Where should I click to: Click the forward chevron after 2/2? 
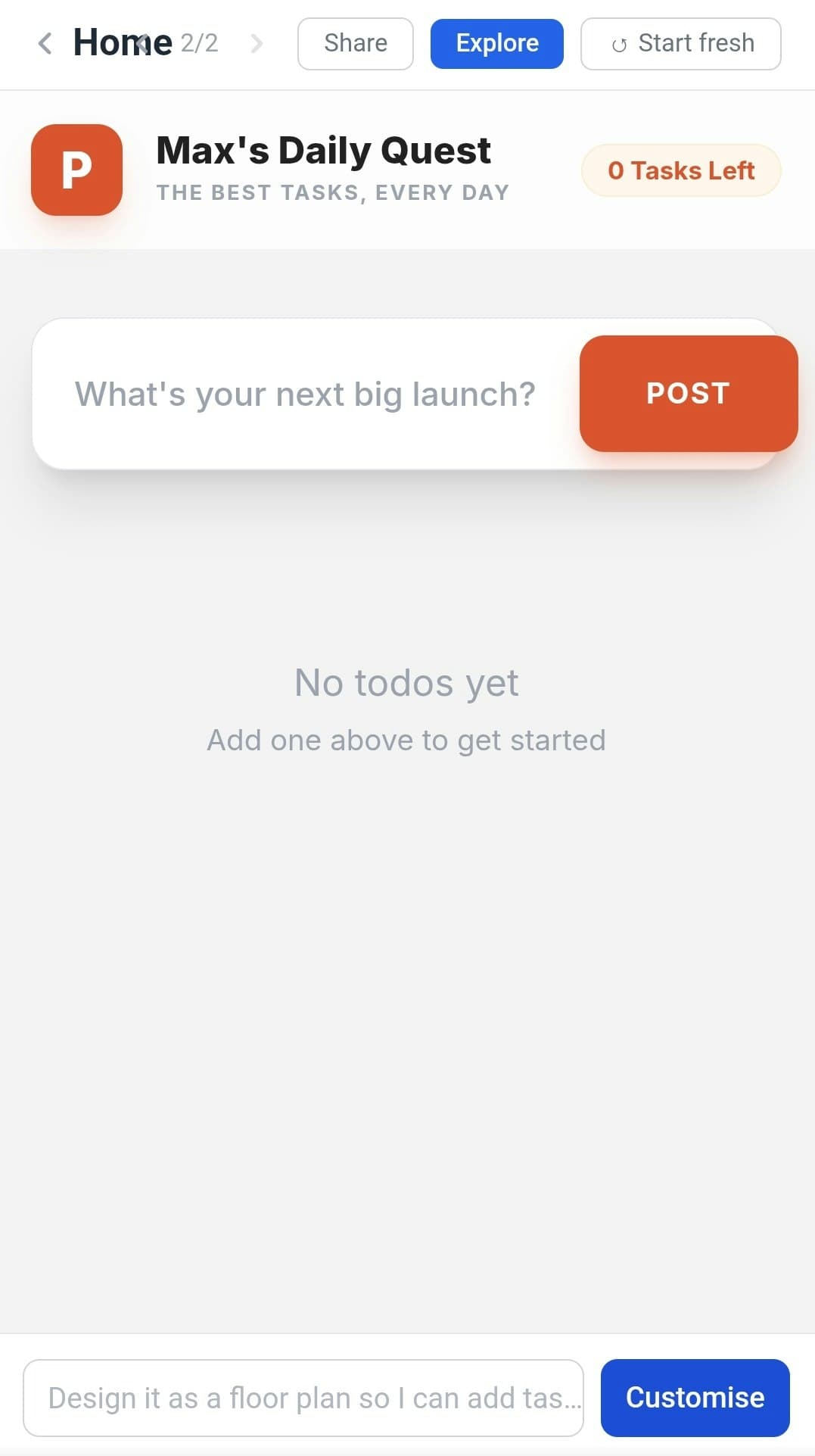[257, 43]
